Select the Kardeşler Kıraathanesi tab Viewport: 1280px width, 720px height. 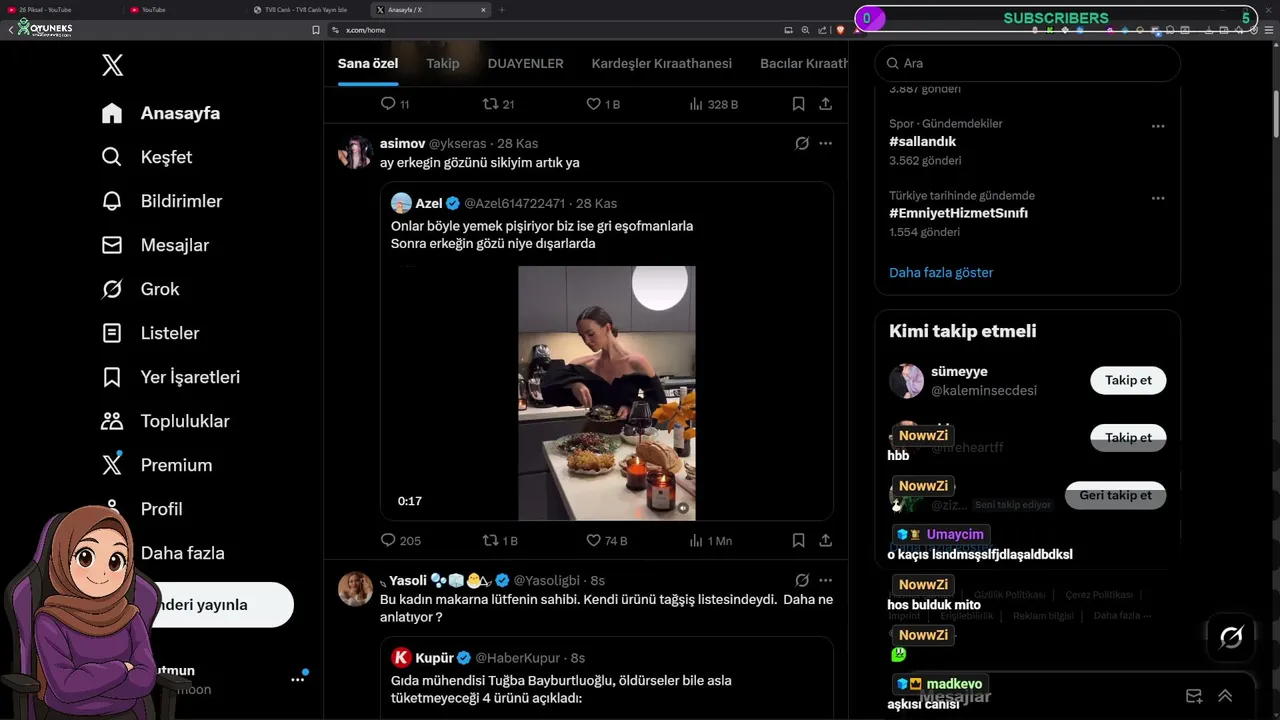point(661,63)
